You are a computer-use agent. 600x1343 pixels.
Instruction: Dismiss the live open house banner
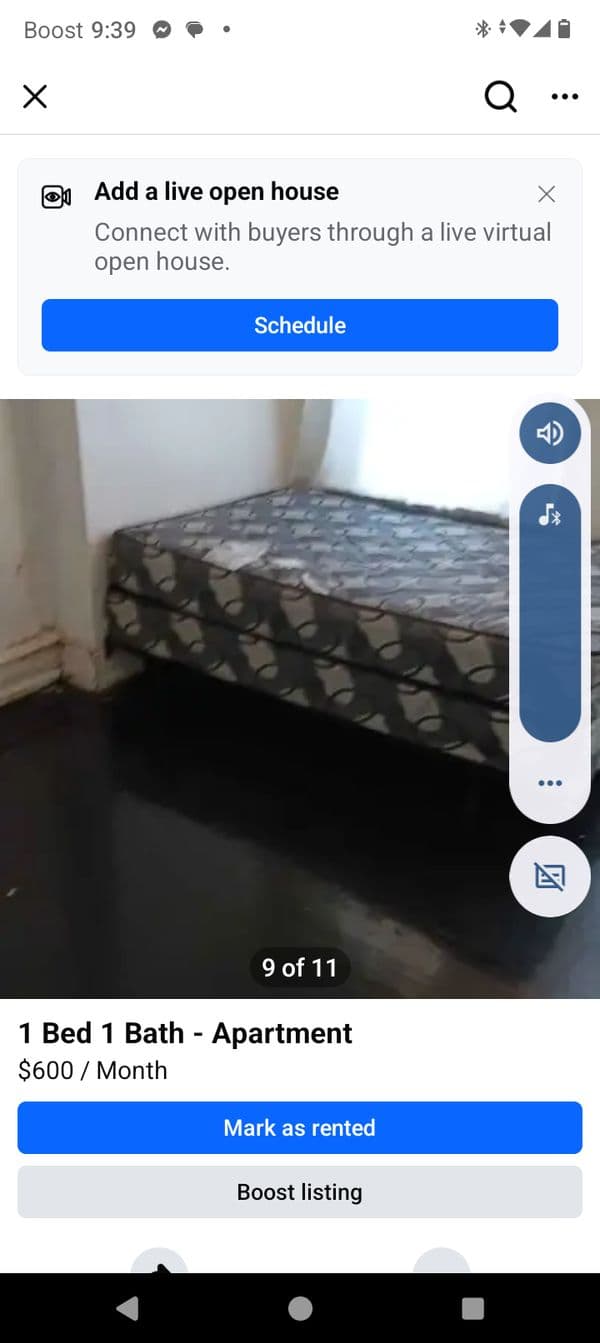pyautogui.click(x=546, y=194)
